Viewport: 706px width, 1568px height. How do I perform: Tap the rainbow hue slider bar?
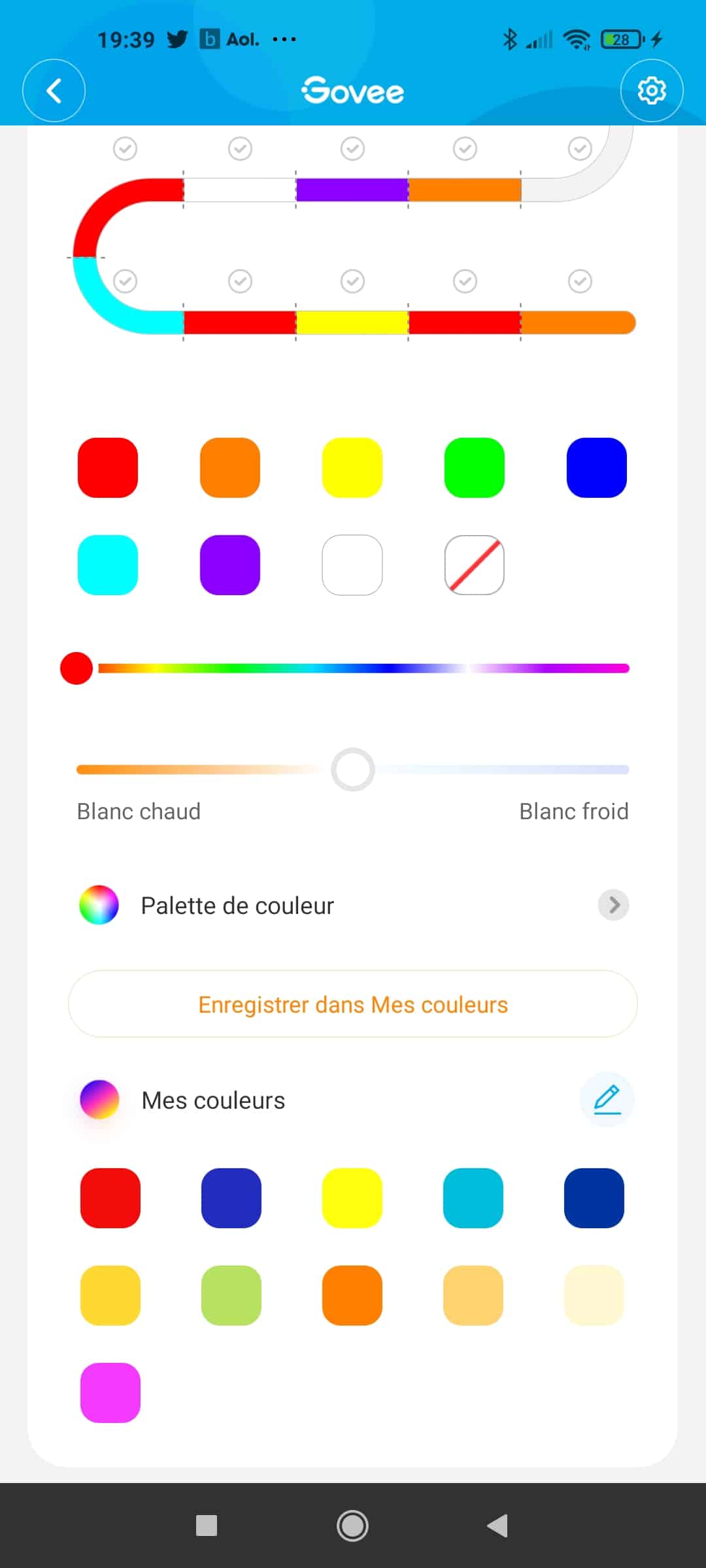pos(363,668)
